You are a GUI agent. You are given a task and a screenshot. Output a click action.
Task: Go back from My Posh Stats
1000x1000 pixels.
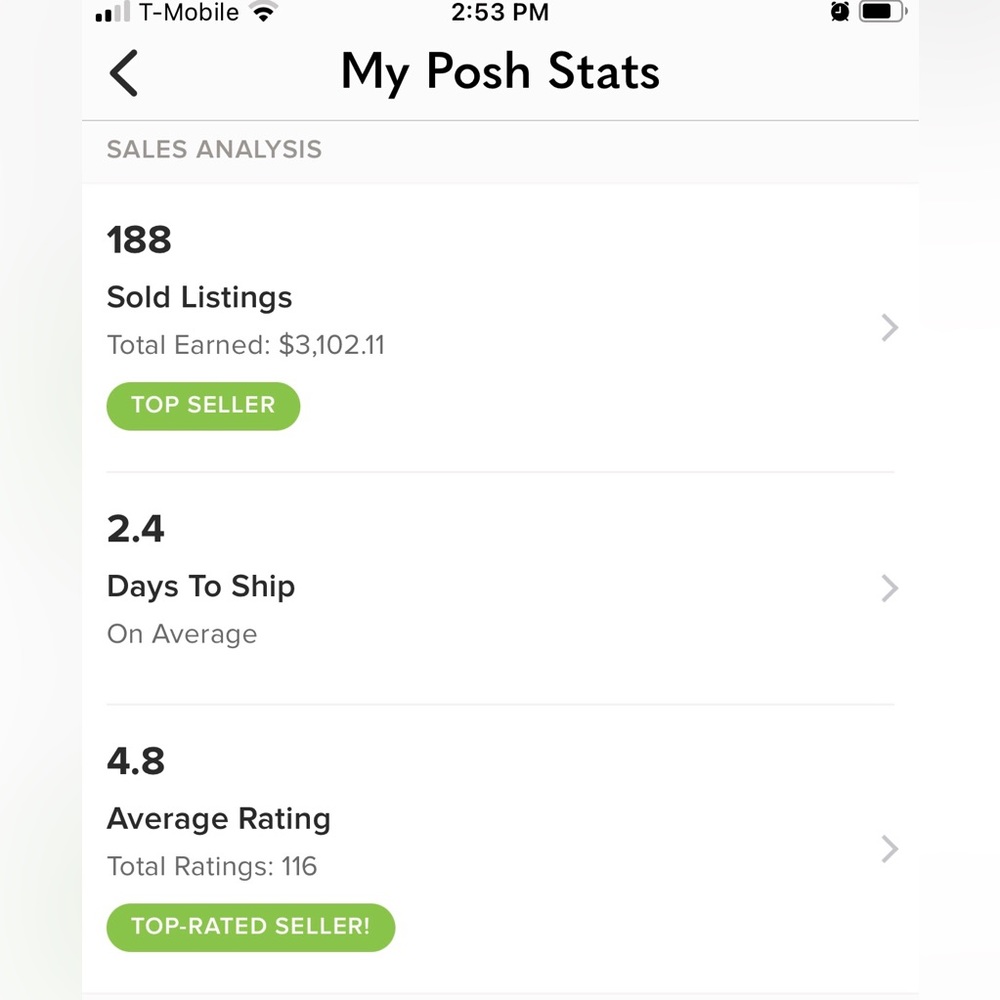124,74
